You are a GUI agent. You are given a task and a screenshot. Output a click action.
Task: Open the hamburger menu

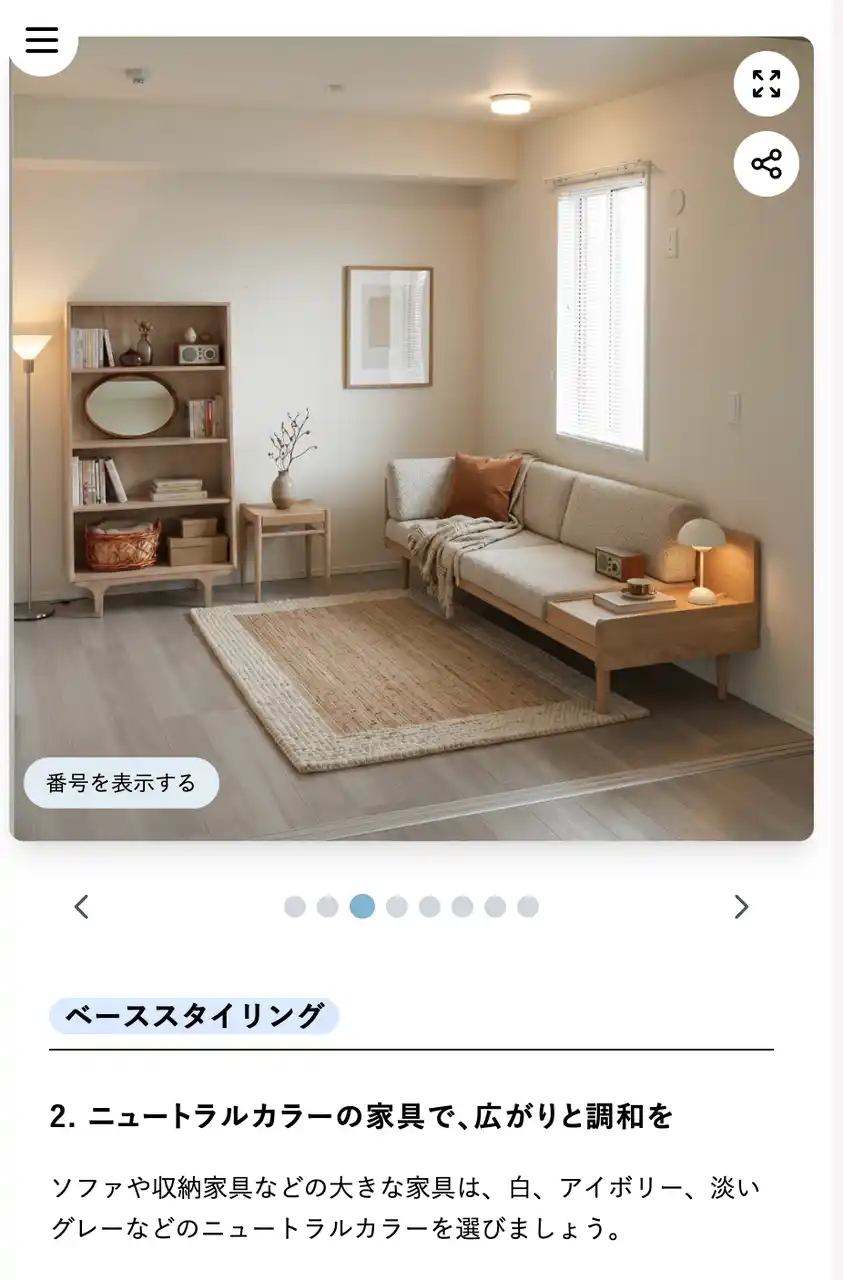click(42, 40)
